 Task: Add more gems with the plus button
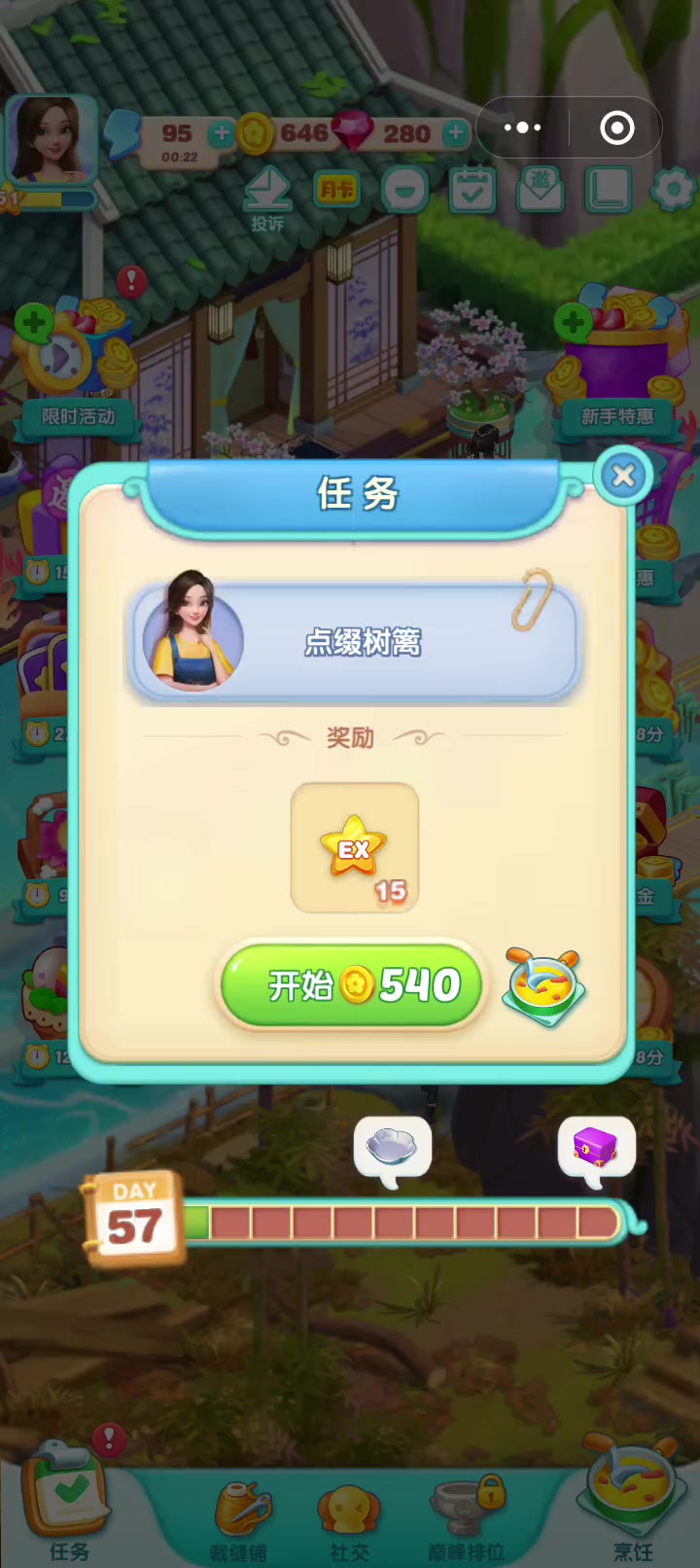tap(455, 133)
